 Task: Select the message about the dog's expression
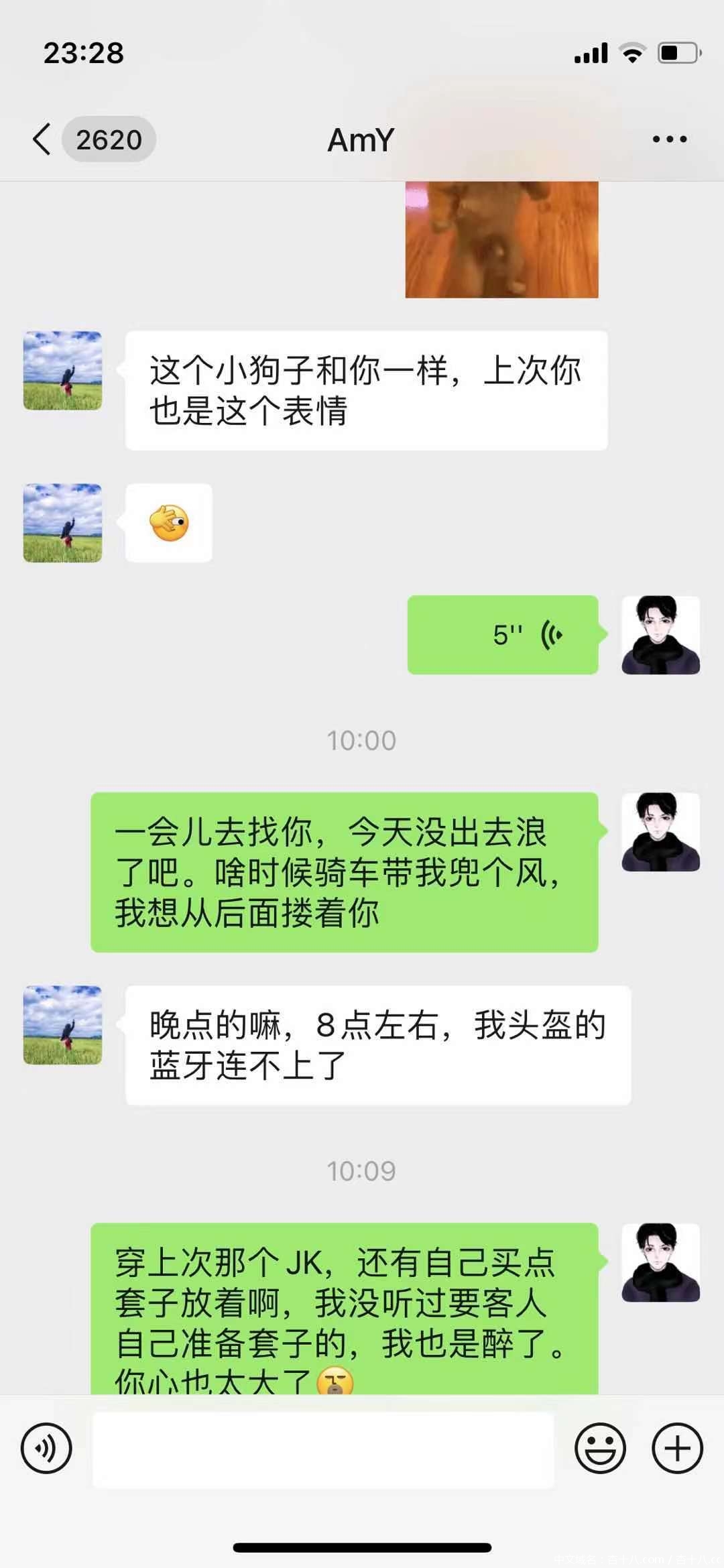click(x=365, y=389)
